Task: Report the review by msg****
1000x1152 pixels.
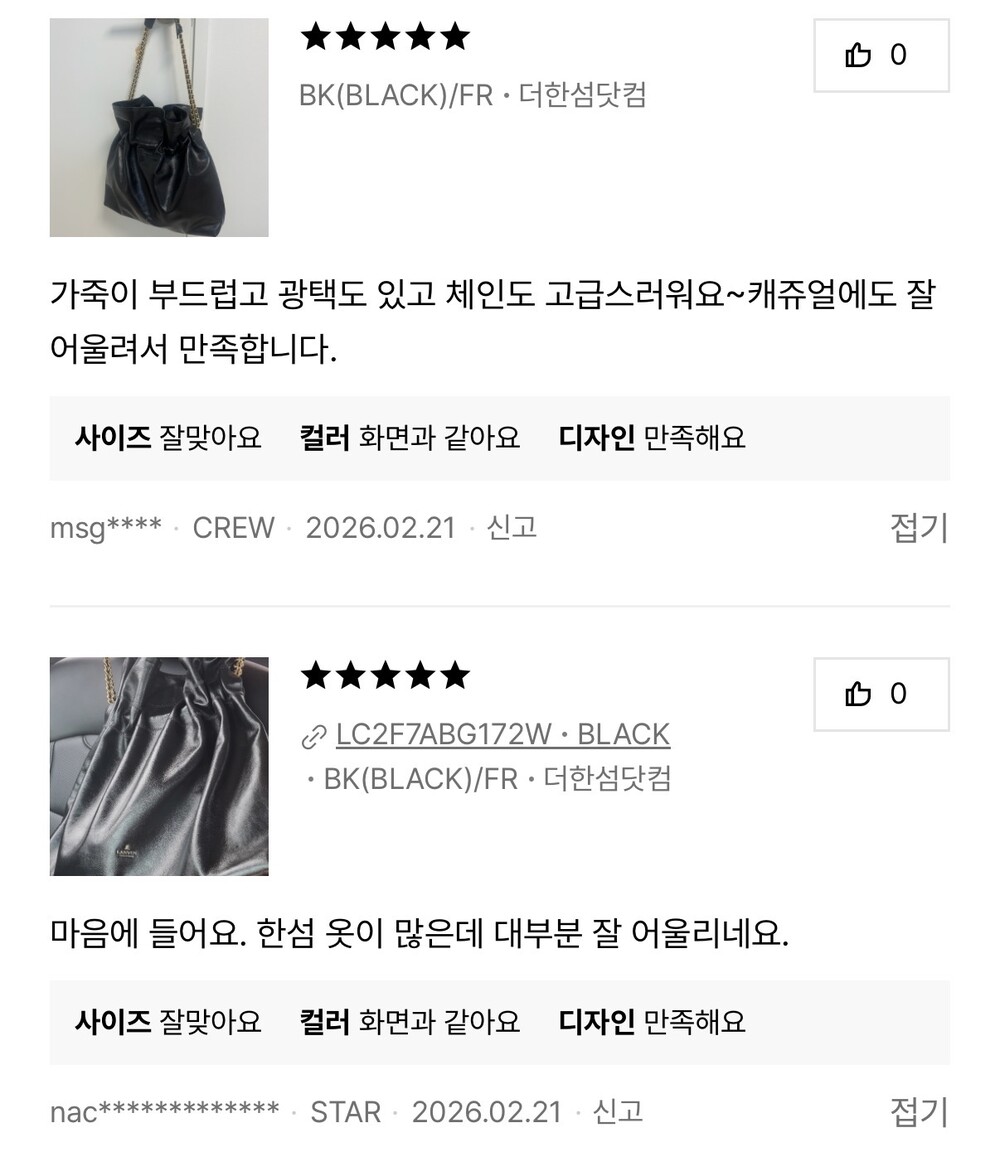Action: tap(511, 528)
